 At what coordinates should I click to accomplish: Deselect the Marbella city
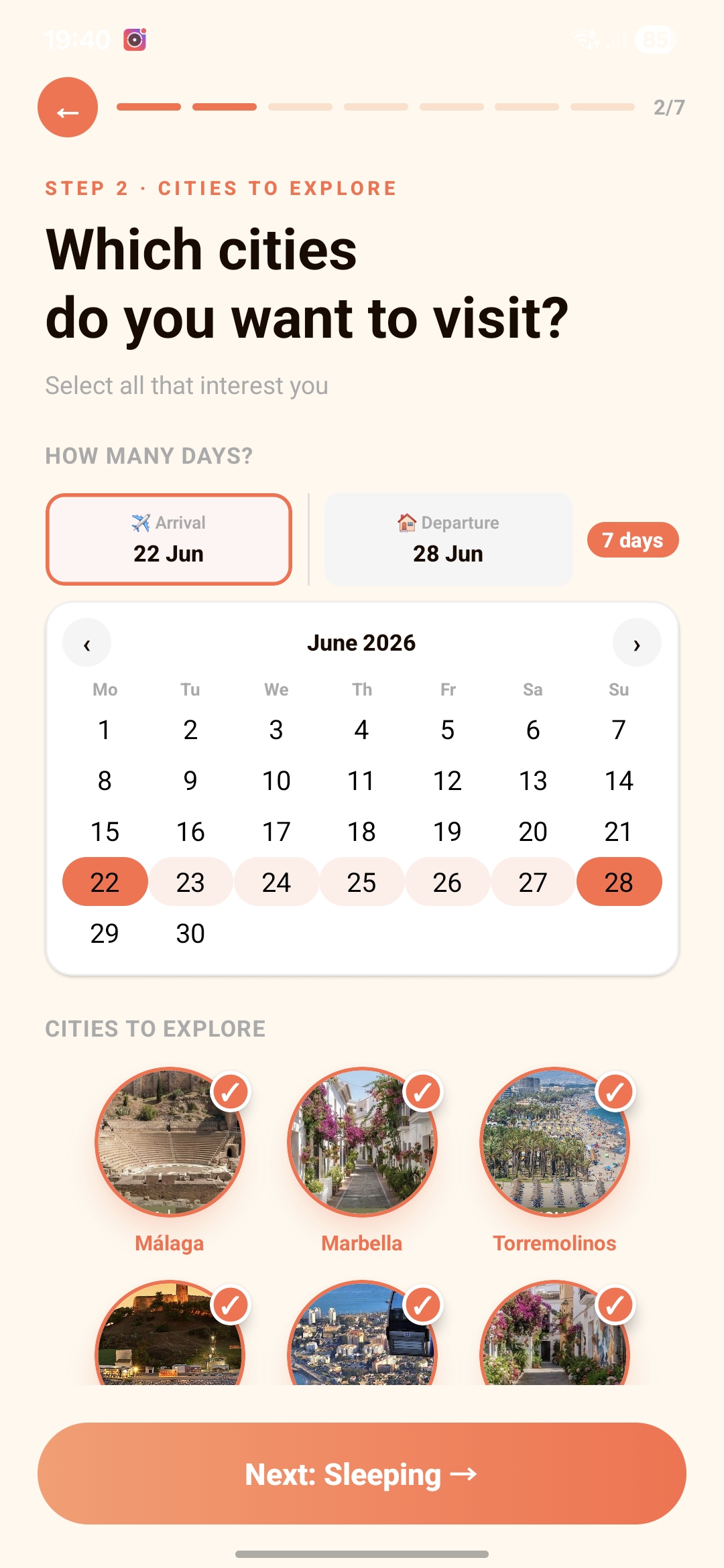tap(362, 1142)
